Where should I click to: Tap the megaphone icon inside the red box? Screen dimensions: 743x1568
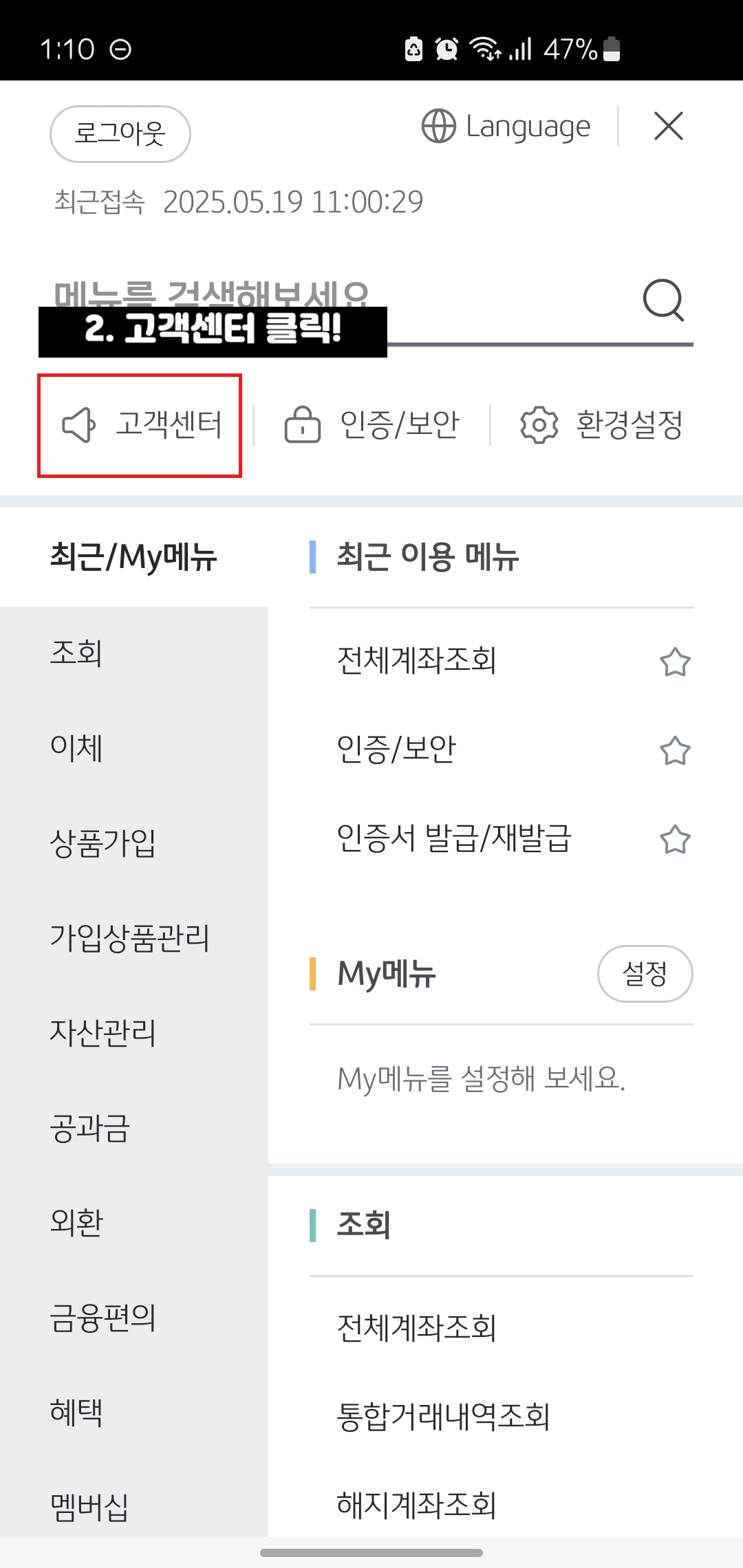(x=78, y=425)
